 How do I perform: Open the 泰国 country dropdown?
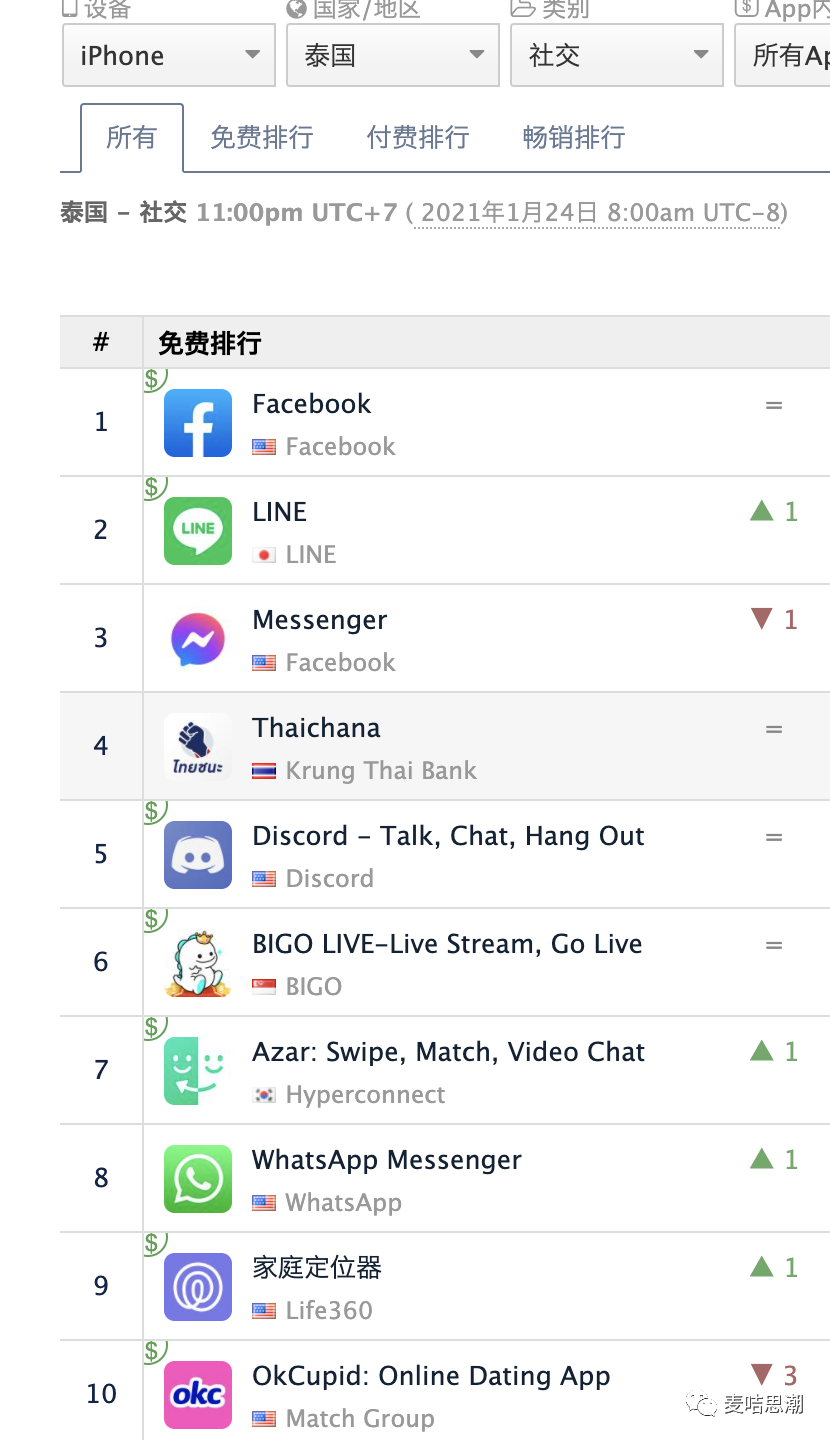[392, 55]
